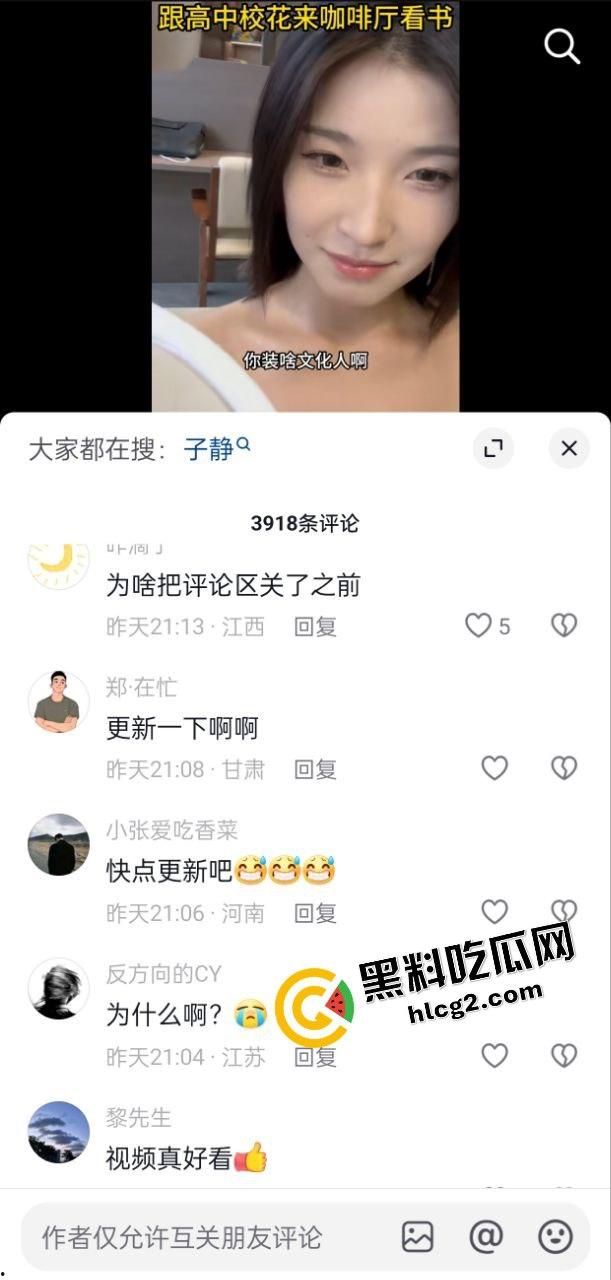Expand the comments panel to full screen
This screenshot has width=611, height=1280.
point(492,449)
